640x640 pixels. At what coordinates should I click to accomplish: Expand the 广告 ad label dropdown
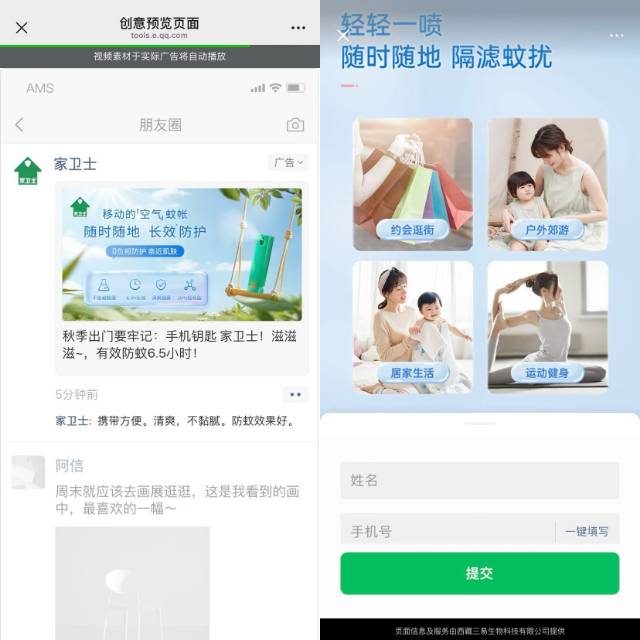288,162
